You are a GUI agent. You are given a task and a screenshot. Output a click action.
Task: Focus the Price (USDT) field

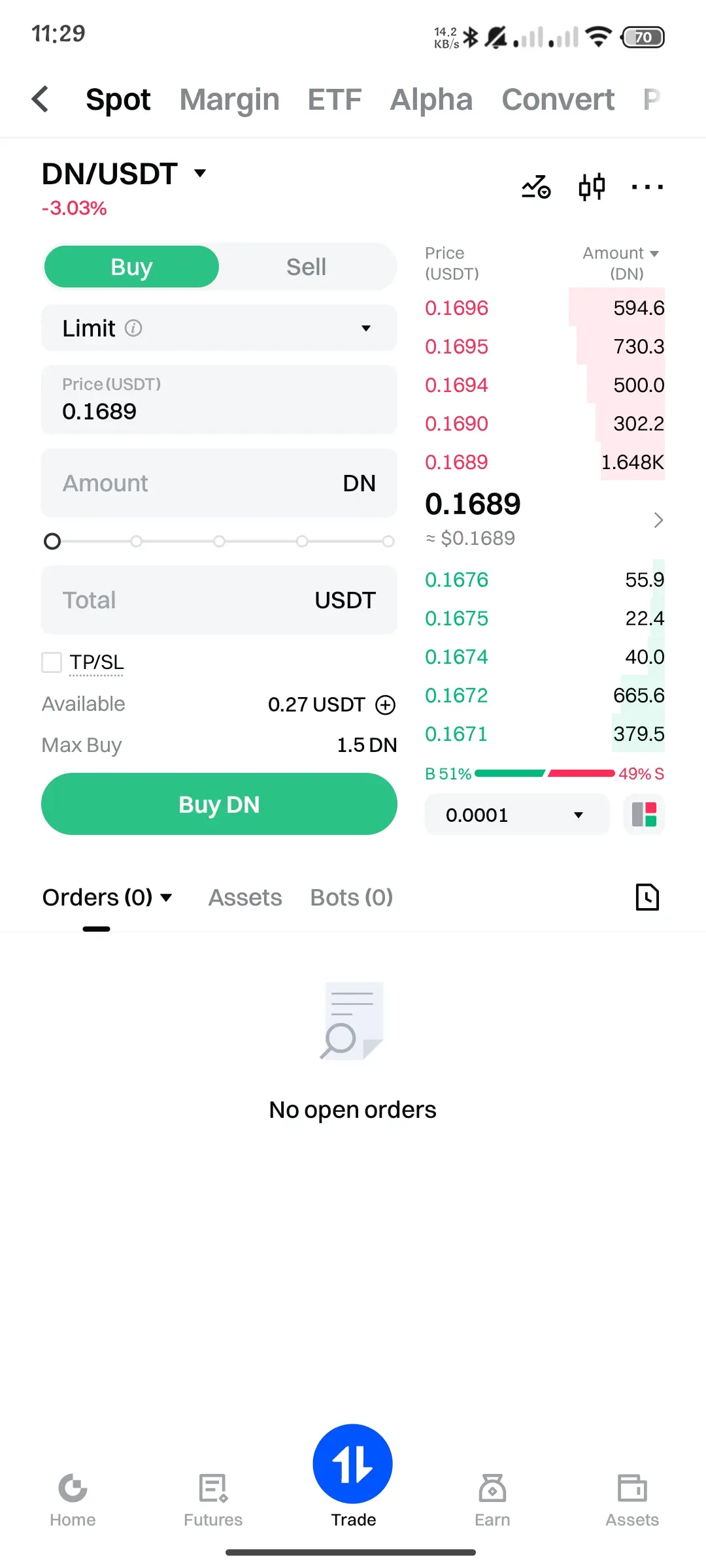(x=219, y=400)
